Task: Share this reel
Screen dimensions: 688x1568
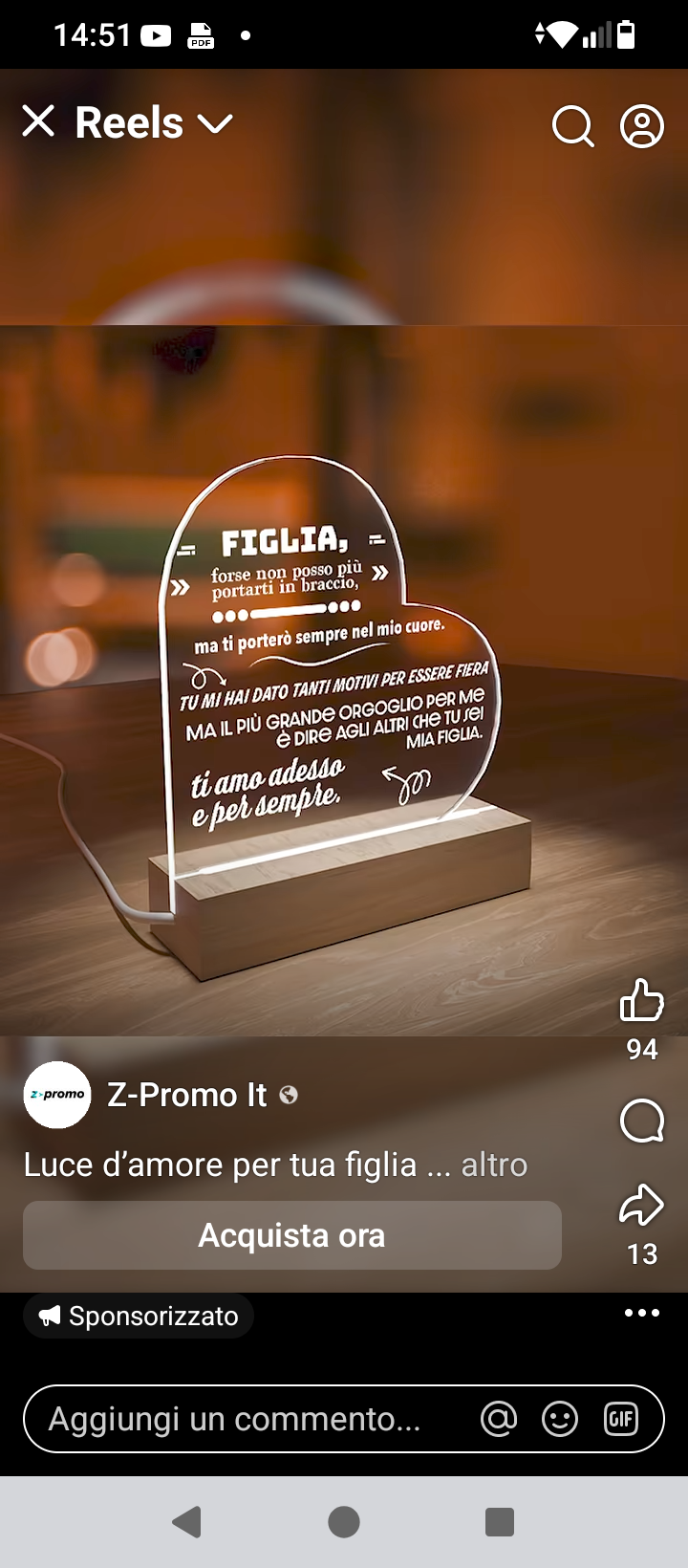Action: [x=641, y=1206]
